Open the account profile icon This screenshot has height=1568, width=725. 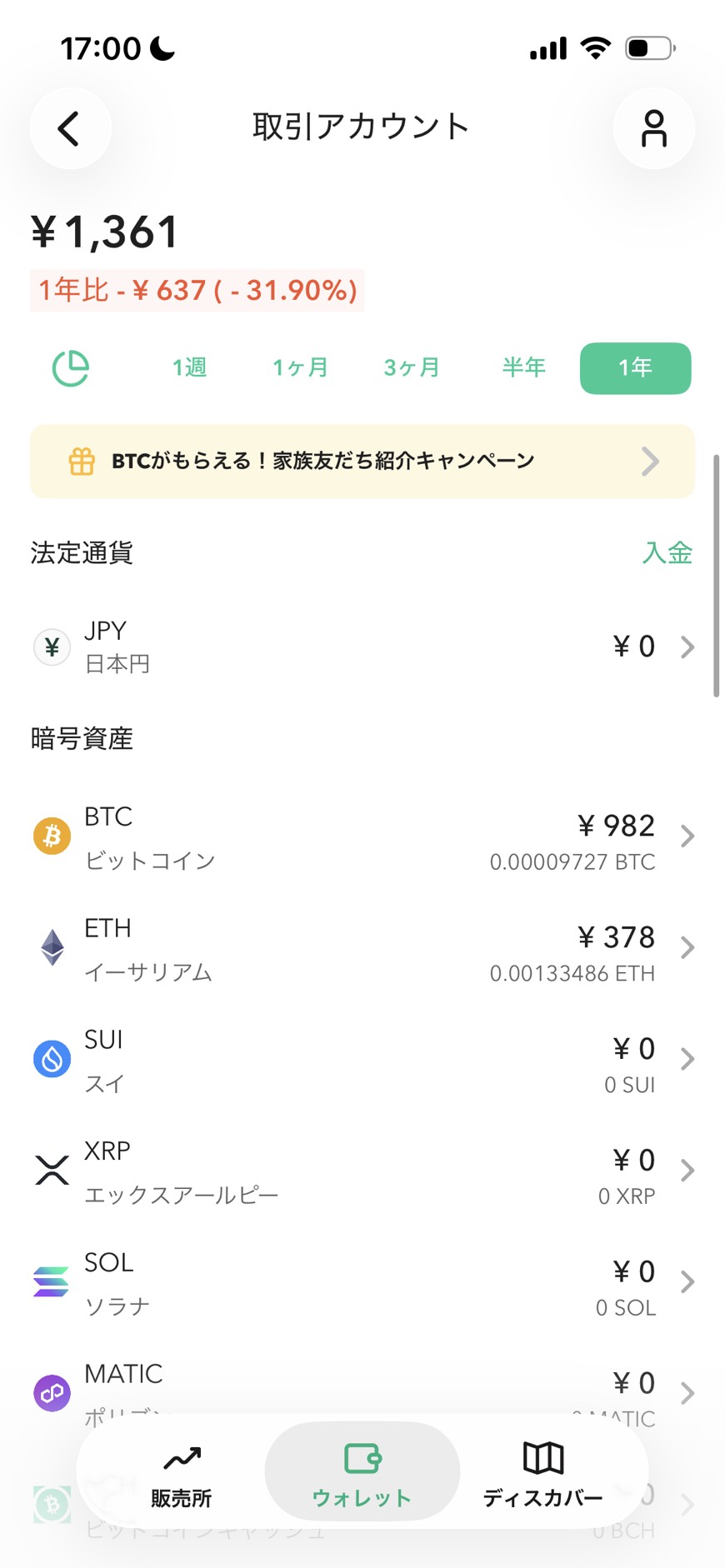point(653,128)
